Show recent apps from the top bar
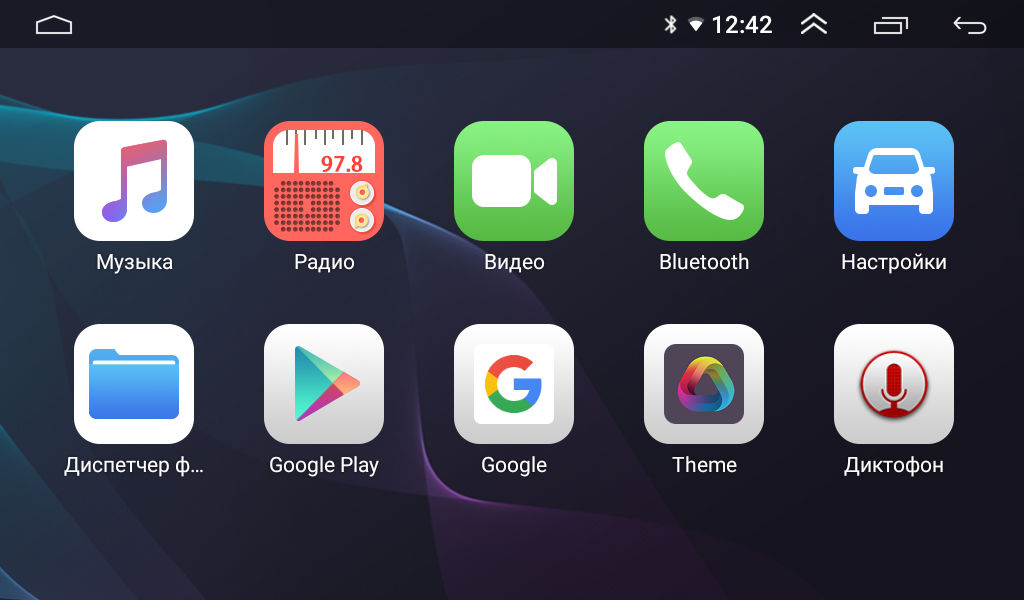 [891, 25]
